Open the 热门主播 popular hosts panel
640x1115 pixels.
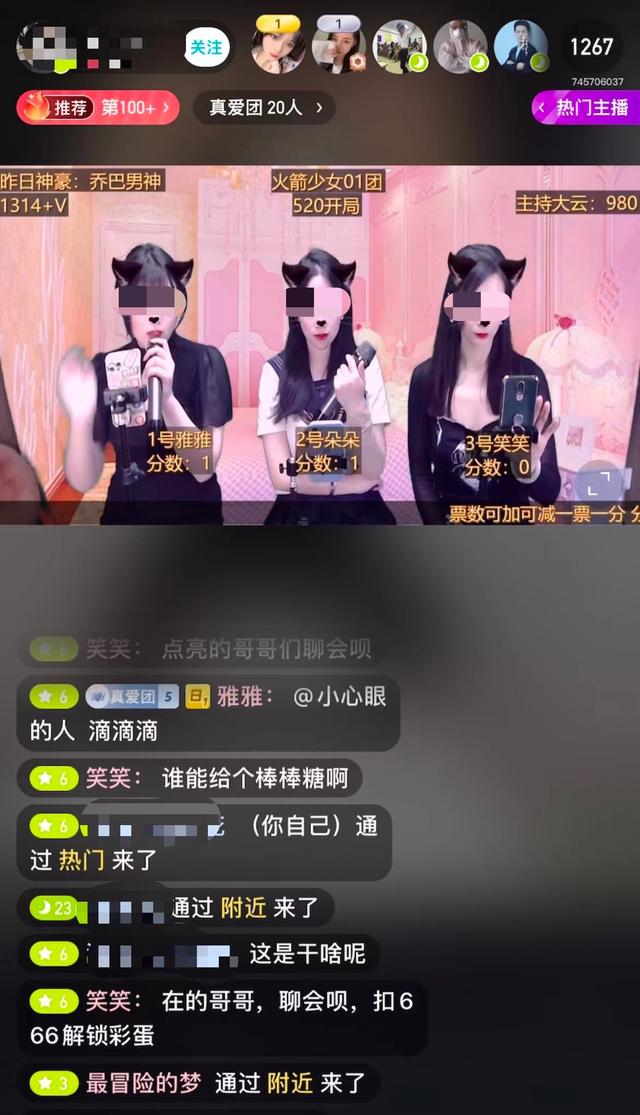586,107
